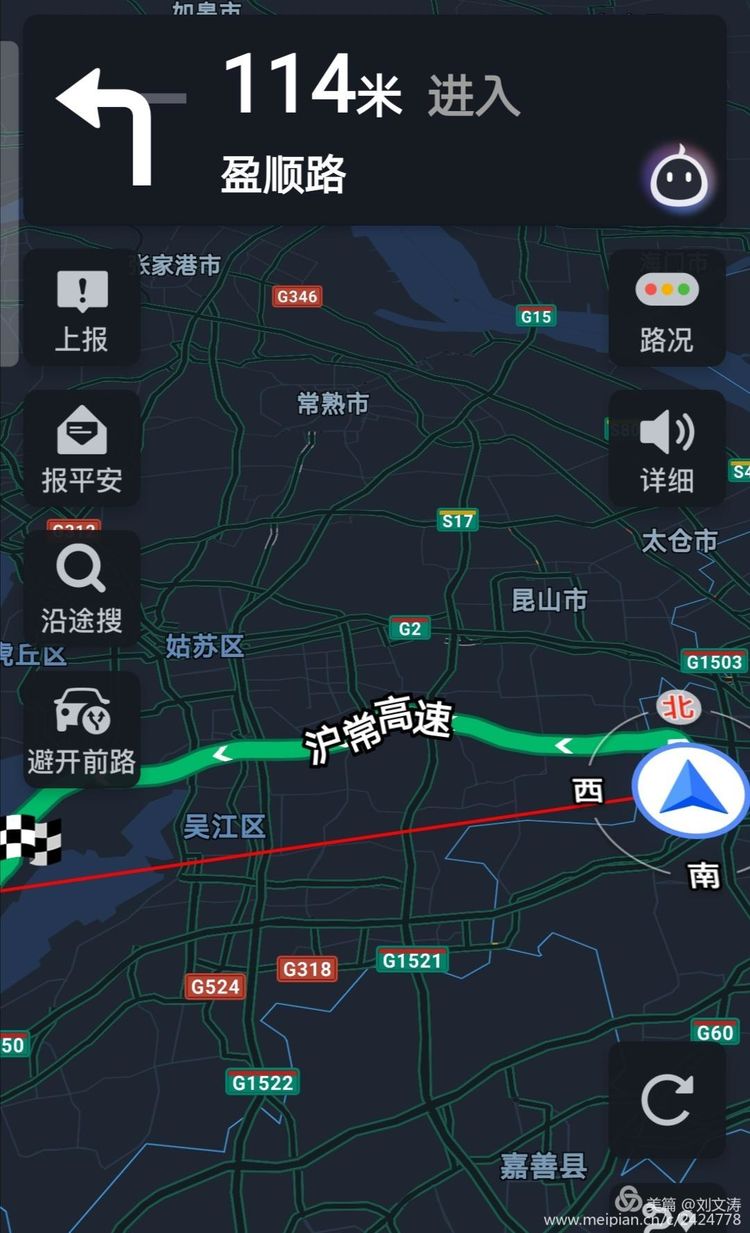
Task: Open 报平安 safety message
Action: pyautogui.click(x=81, y=449)
